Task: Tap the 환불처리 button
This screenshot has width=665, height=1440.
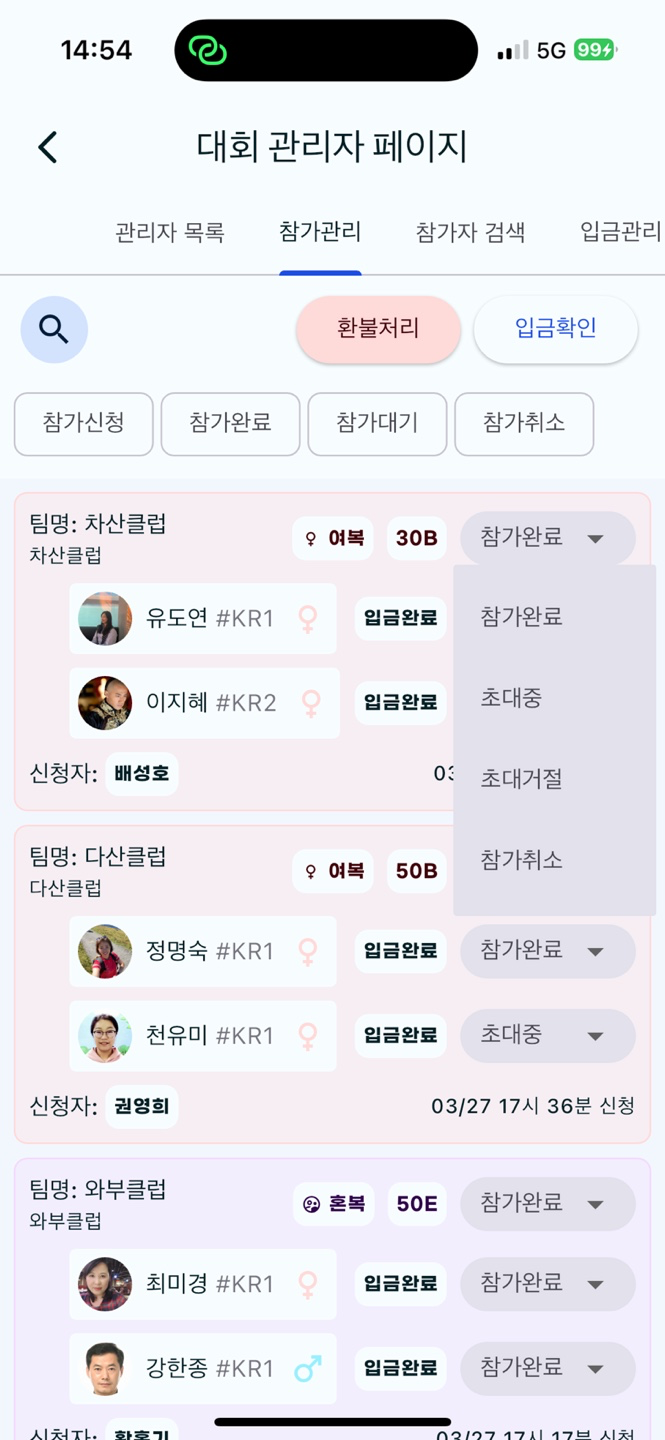Action: click(378, 328)
